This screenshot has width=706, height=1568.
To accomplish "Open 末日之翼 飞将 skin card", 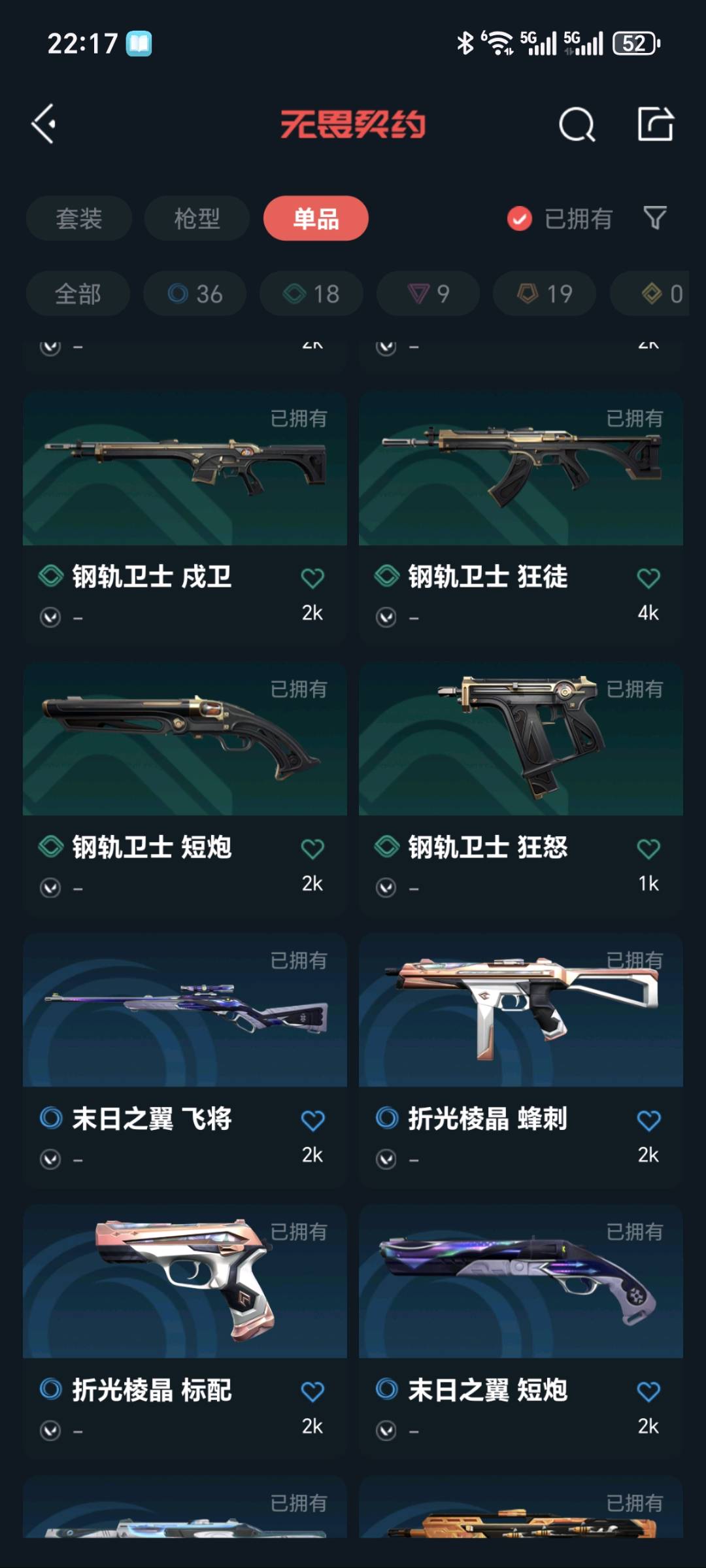I will [x=184, y=1011].
